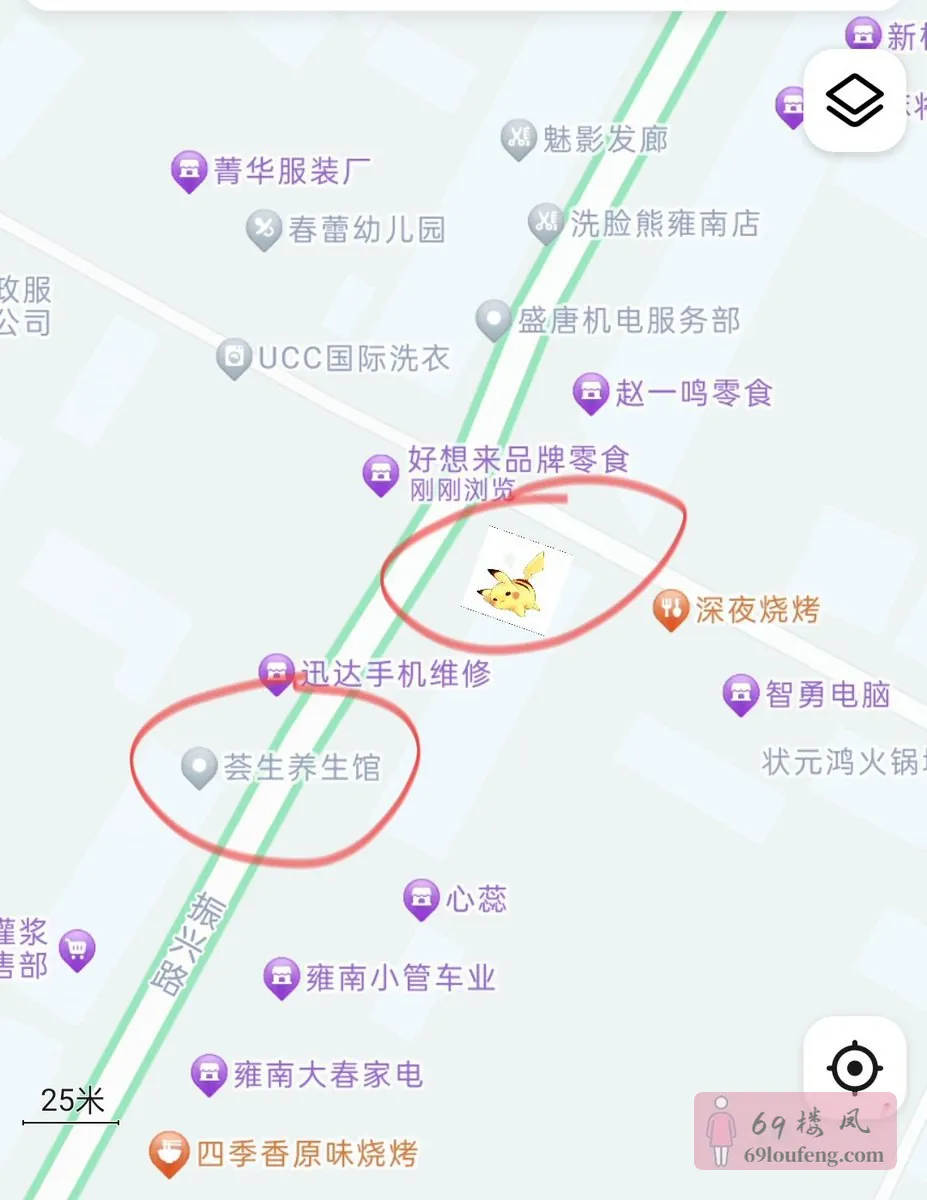Select the 春蕾幼儿园 kindergarten marker
927x1200 pixels.
[x=264, y=224]
